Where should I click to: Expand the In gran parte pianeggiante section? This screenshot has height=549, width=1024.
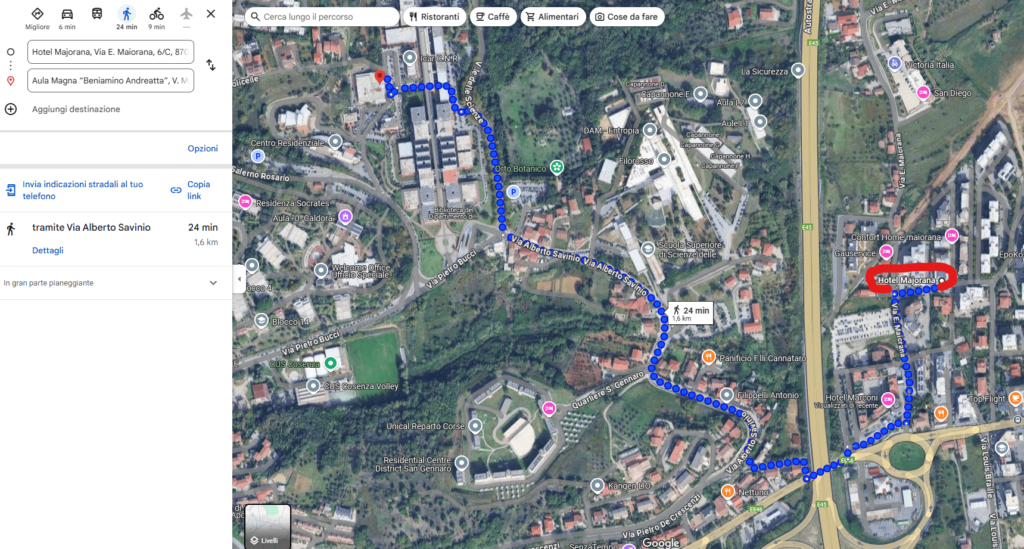tap(212, 283)
